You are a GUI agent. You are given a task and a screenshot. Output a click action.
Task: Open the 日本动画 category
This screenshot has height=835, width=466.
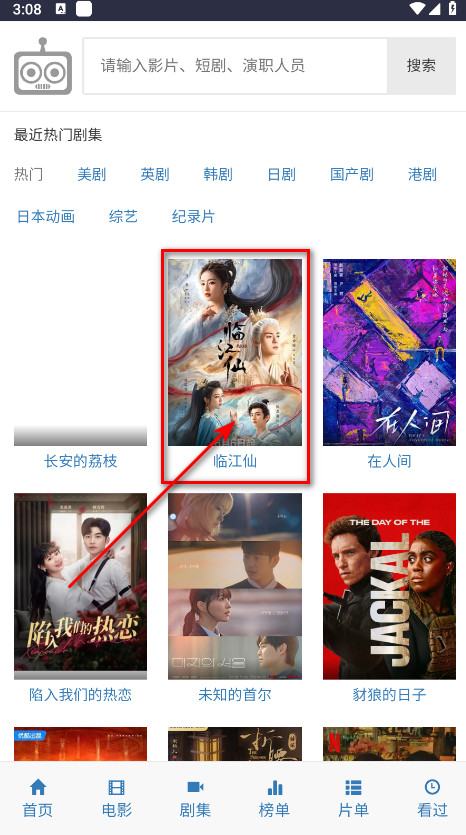(x=46, y=217)
